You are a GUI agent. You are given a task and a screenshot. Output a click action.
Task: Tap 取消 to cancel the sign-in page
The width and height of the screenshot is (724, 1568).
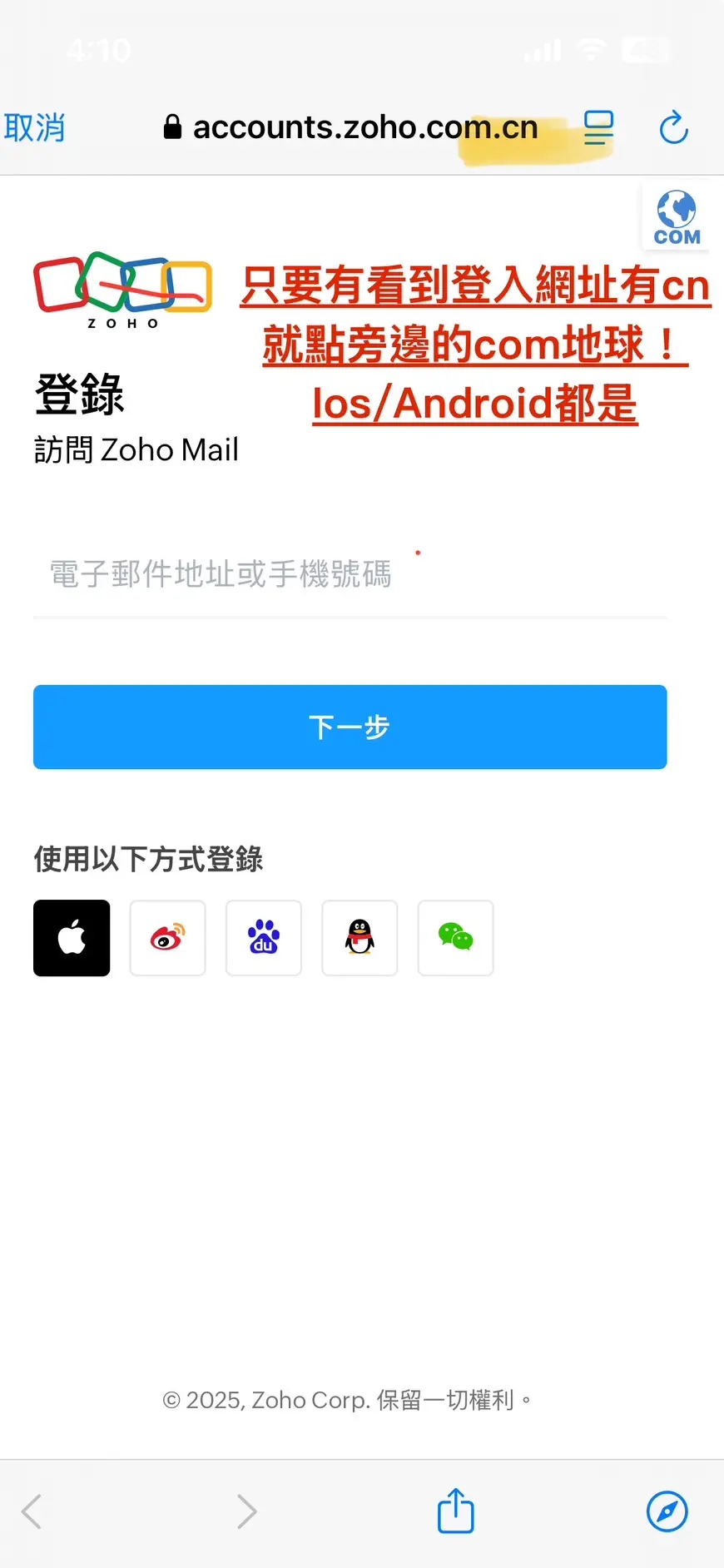pyautogui.click(x=34, y=128)
